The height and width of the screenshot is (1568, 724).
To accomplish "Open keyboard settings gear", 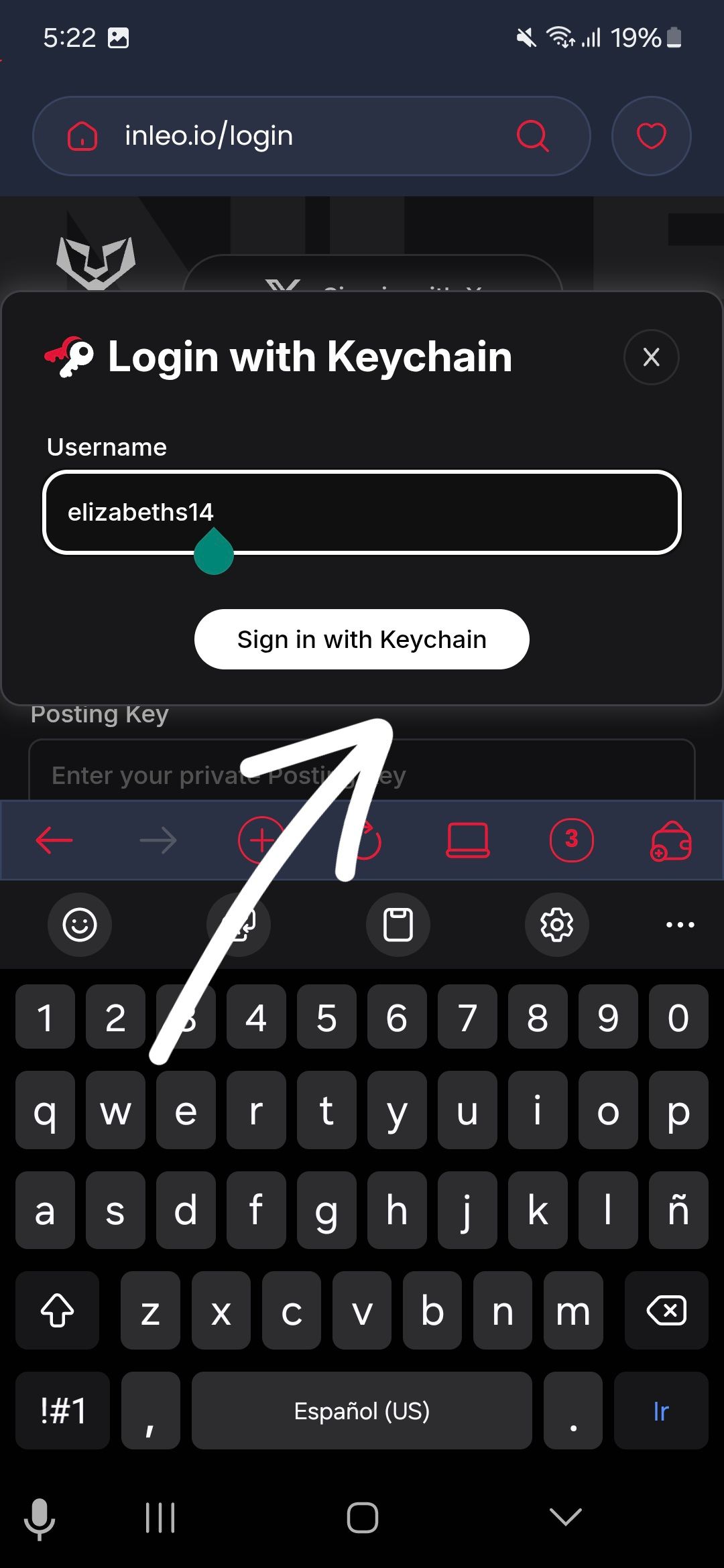I will [x=556, y=925].
